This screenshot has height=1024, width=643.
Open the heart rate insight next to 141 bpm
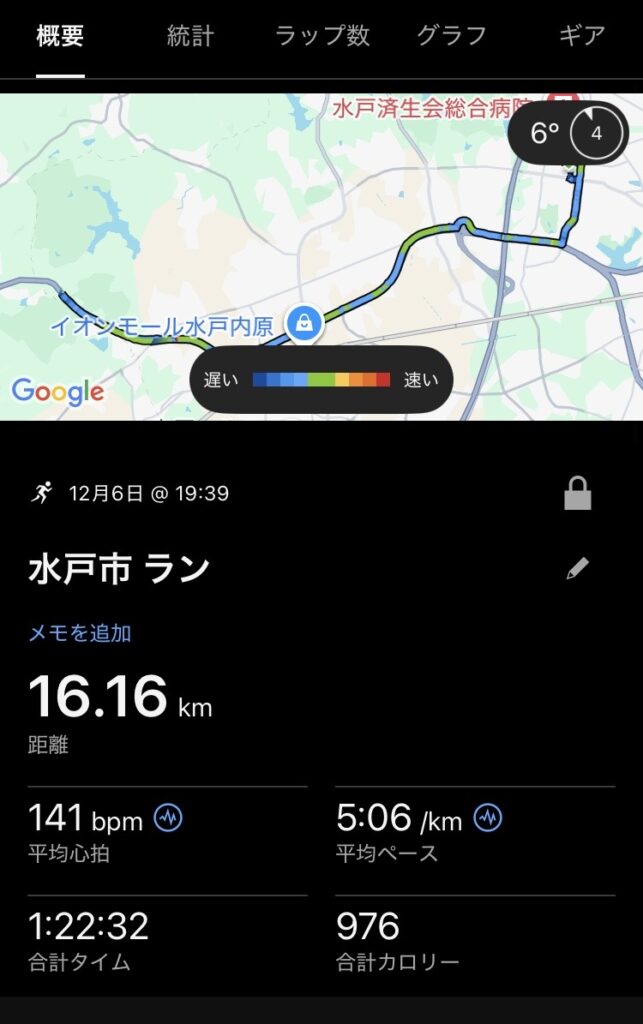point(168,819)
